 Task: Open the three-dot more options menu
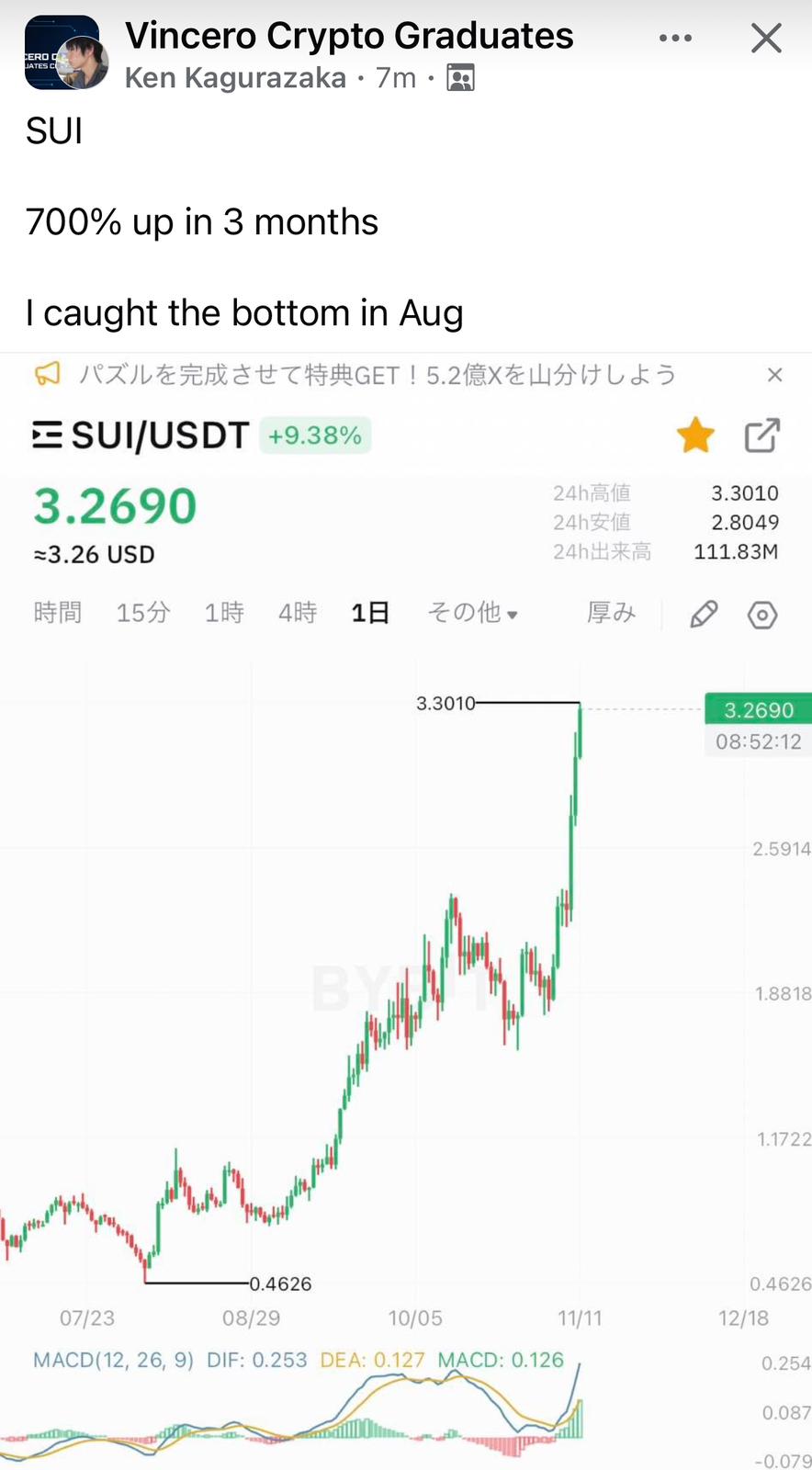pyautogui.click(x=675, y=39)
